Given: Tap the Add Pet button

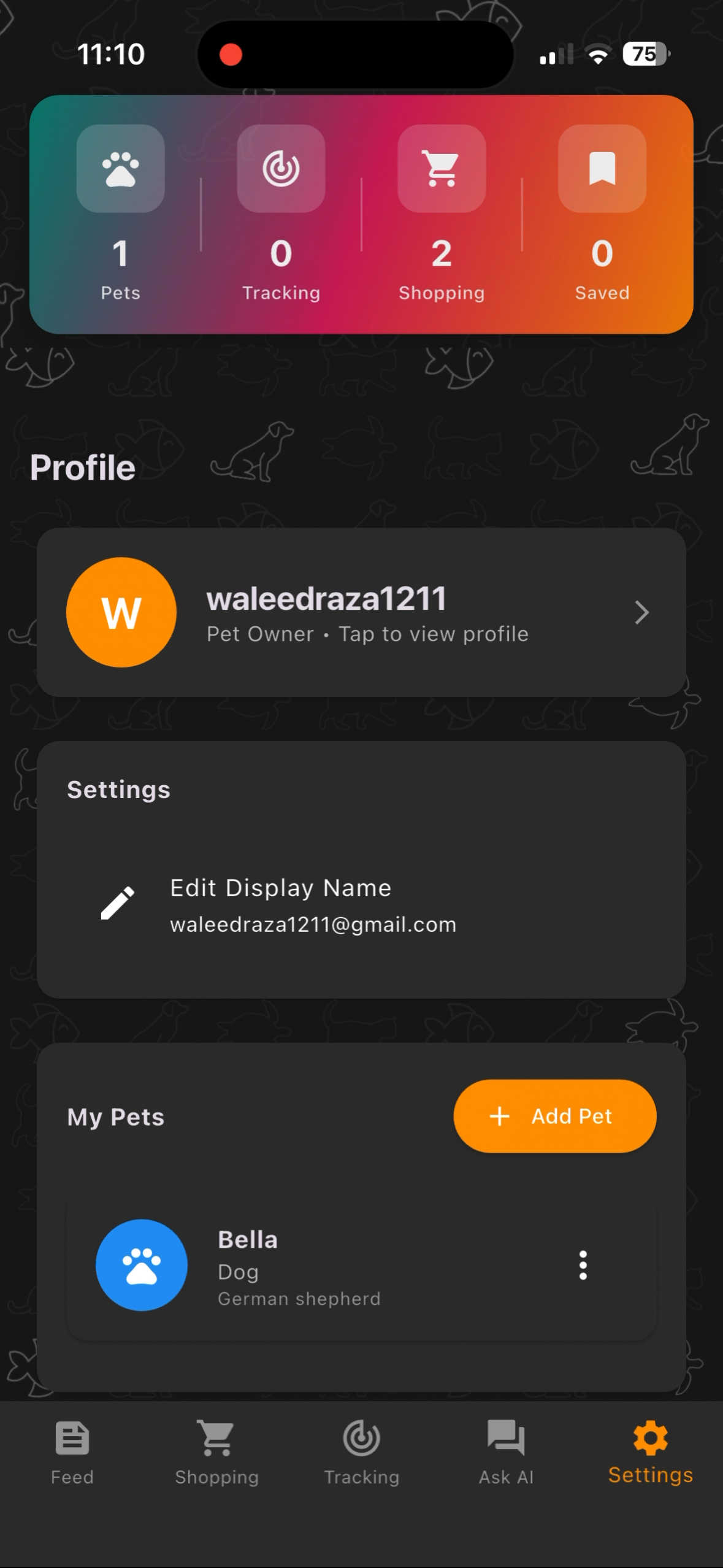Looking at the screenshot, I should pyautogui.click(x=554, y=1116).
